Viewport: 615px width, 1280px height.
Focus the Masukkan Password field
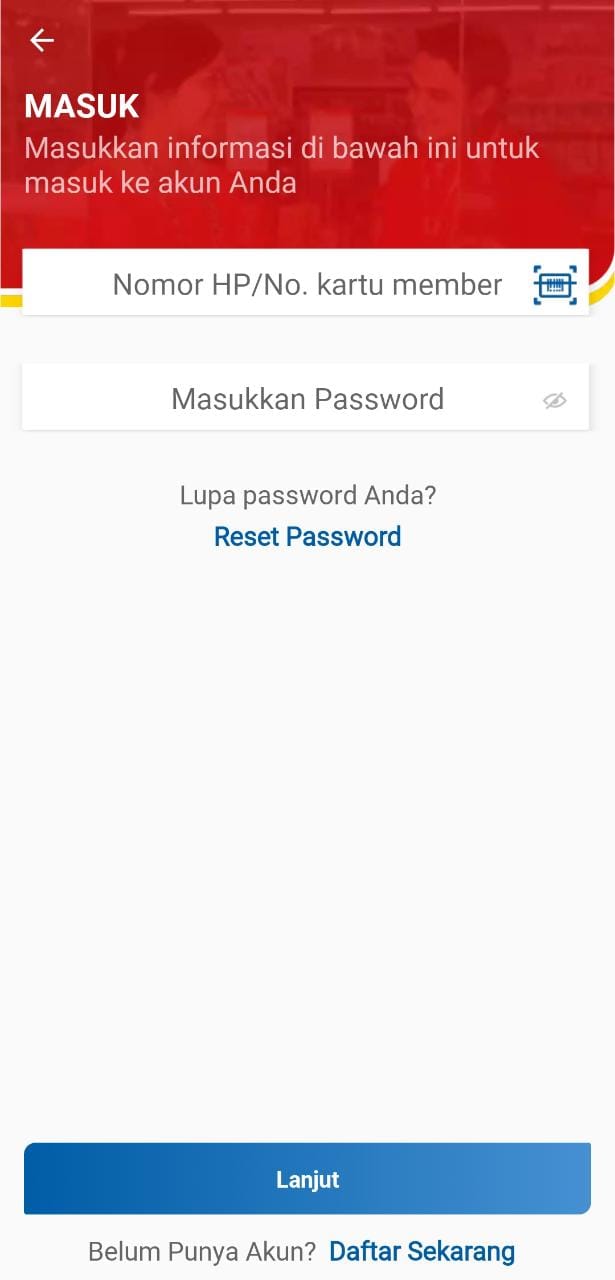[306, 398]
